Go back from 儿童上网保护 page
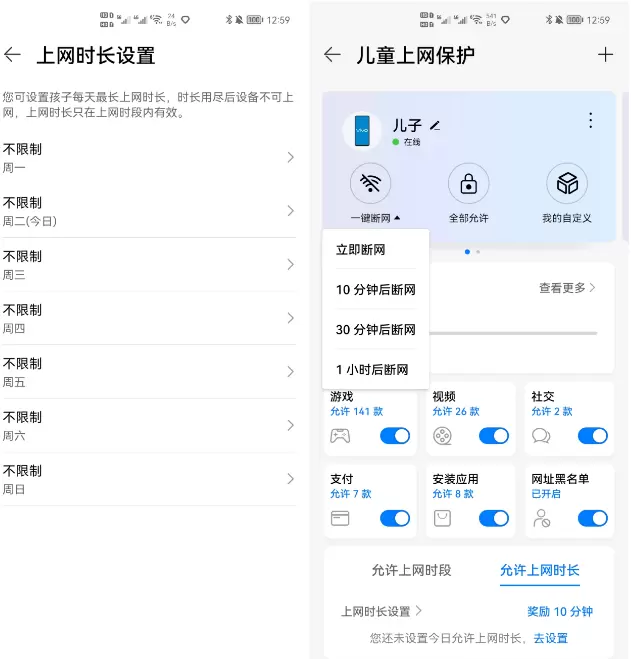This screenshot has height=659, width=631. [333, 55]
